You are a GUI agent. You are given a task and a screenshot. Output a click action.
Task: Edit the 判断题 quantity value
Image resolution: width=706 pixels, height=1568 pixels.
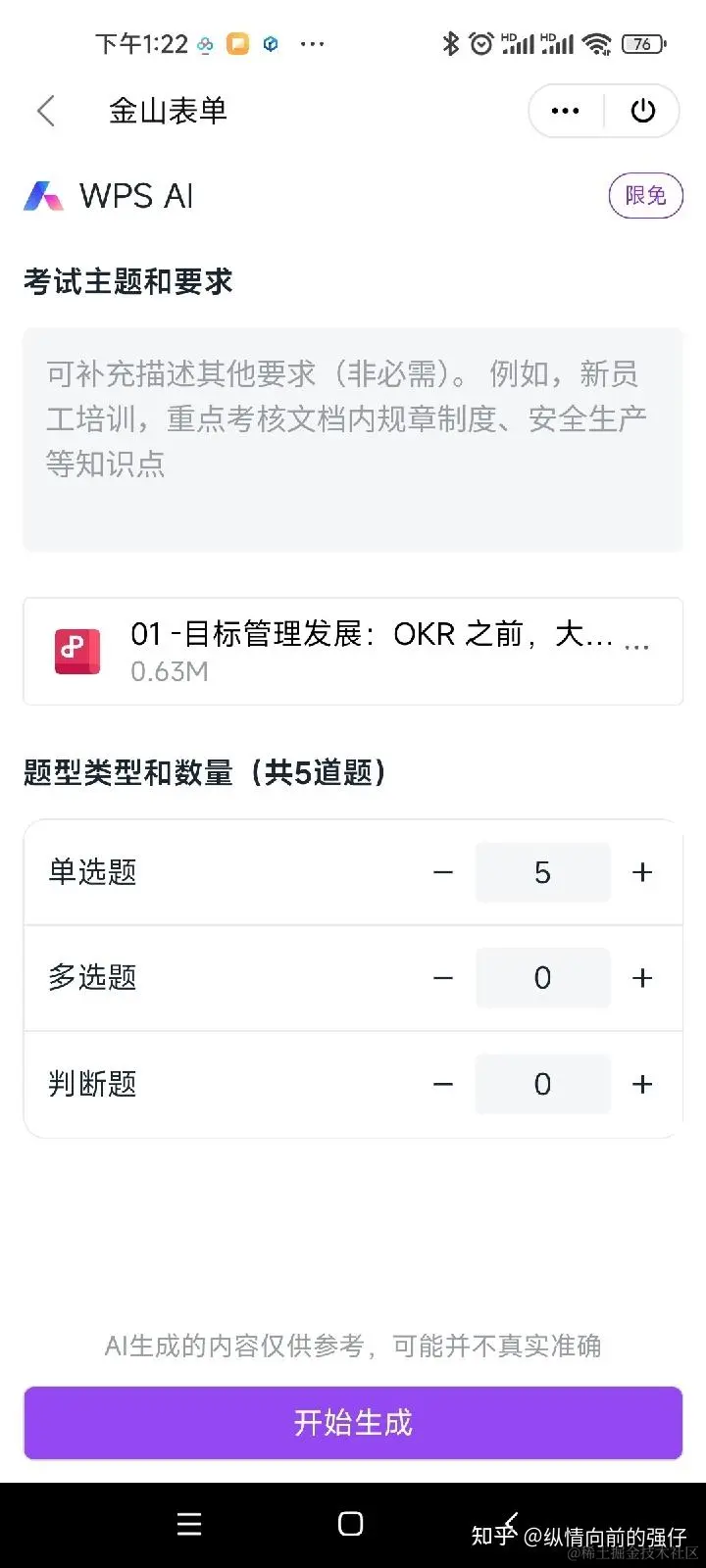(542, 1084)
